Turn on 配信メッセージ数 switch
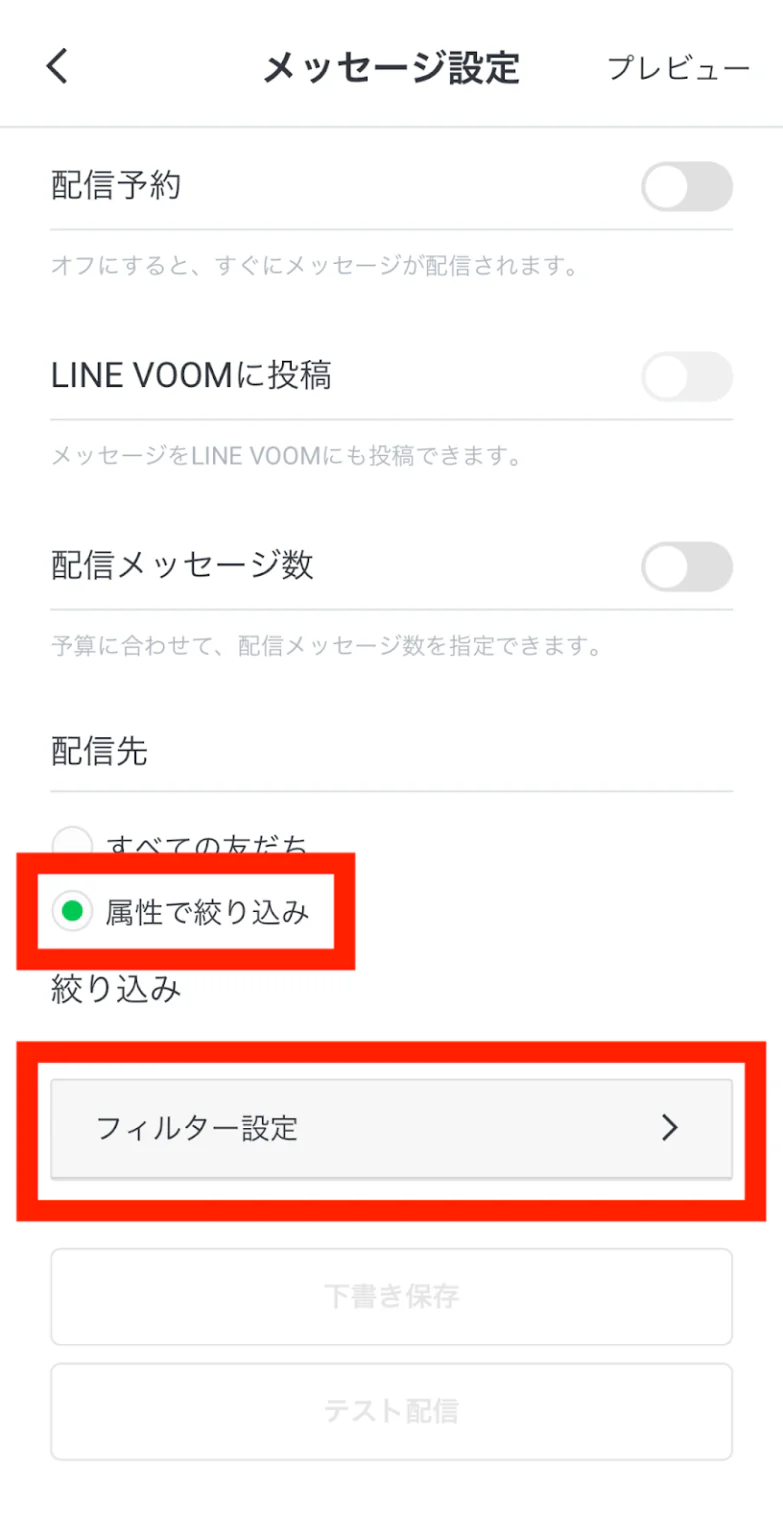This screenshot has height=1536, width=783. pos(686,567)
